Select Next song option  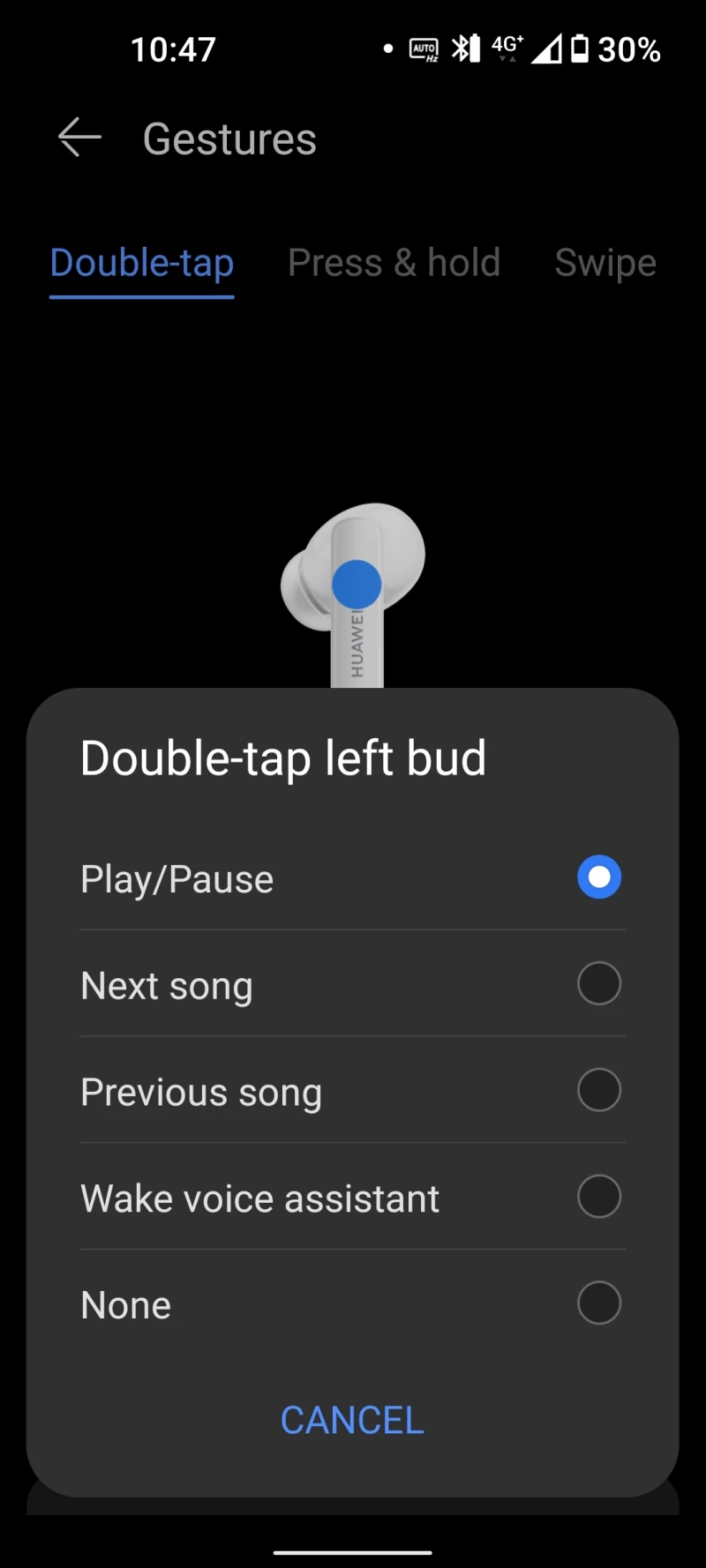[x=598, y=984]
